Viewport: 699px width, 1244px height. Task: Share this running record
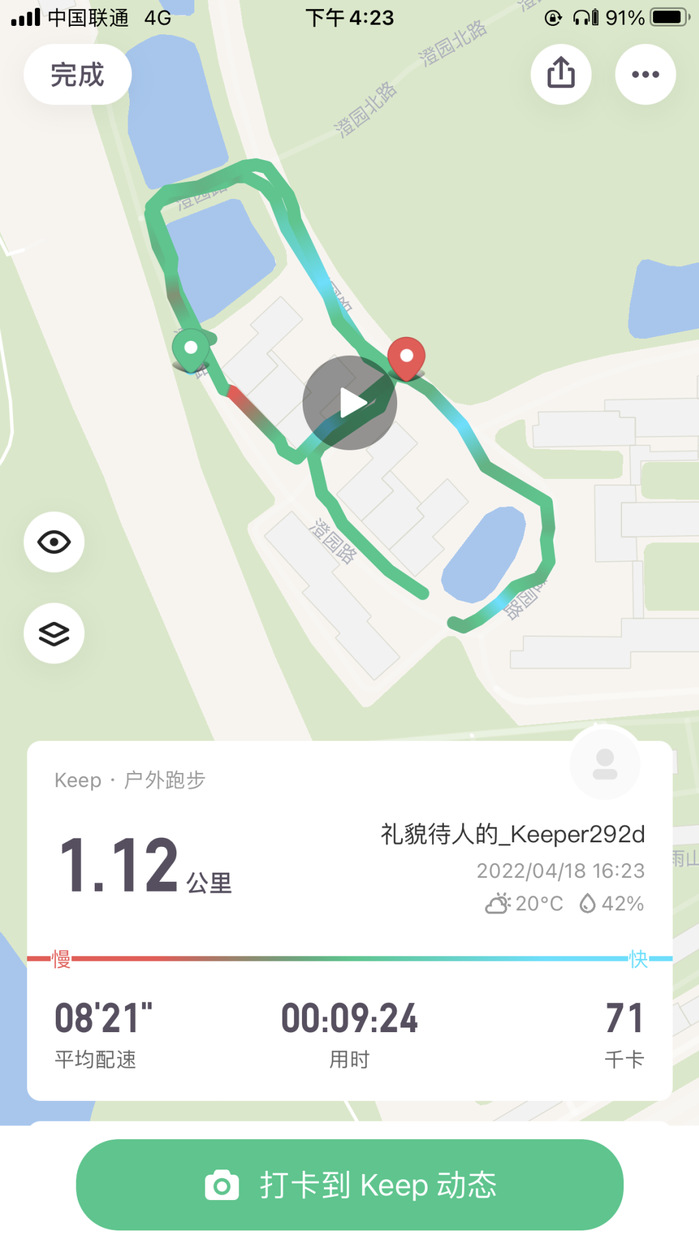(561, 74)
